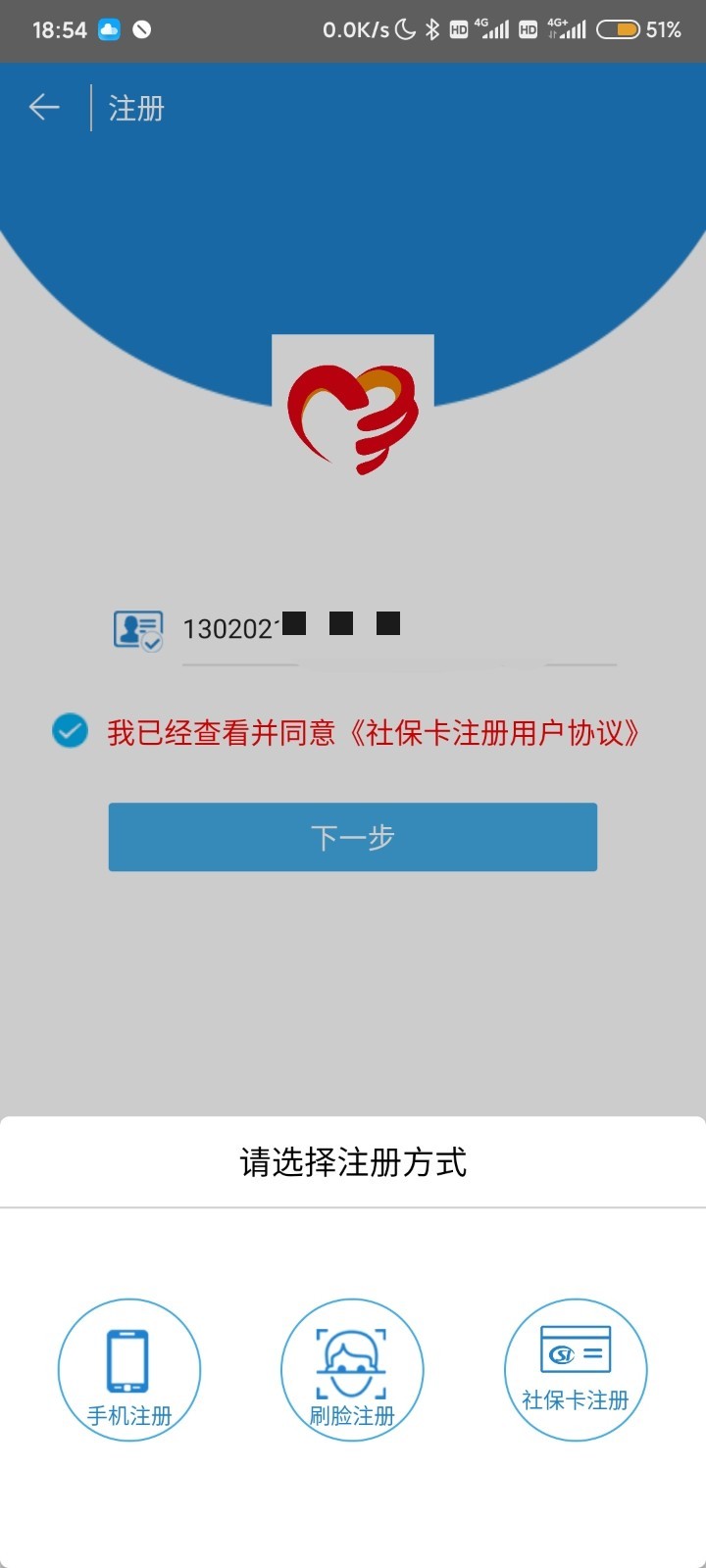Select 刷脸注册 face registration
The image size is (706, 1568).
pos(352,1370)
